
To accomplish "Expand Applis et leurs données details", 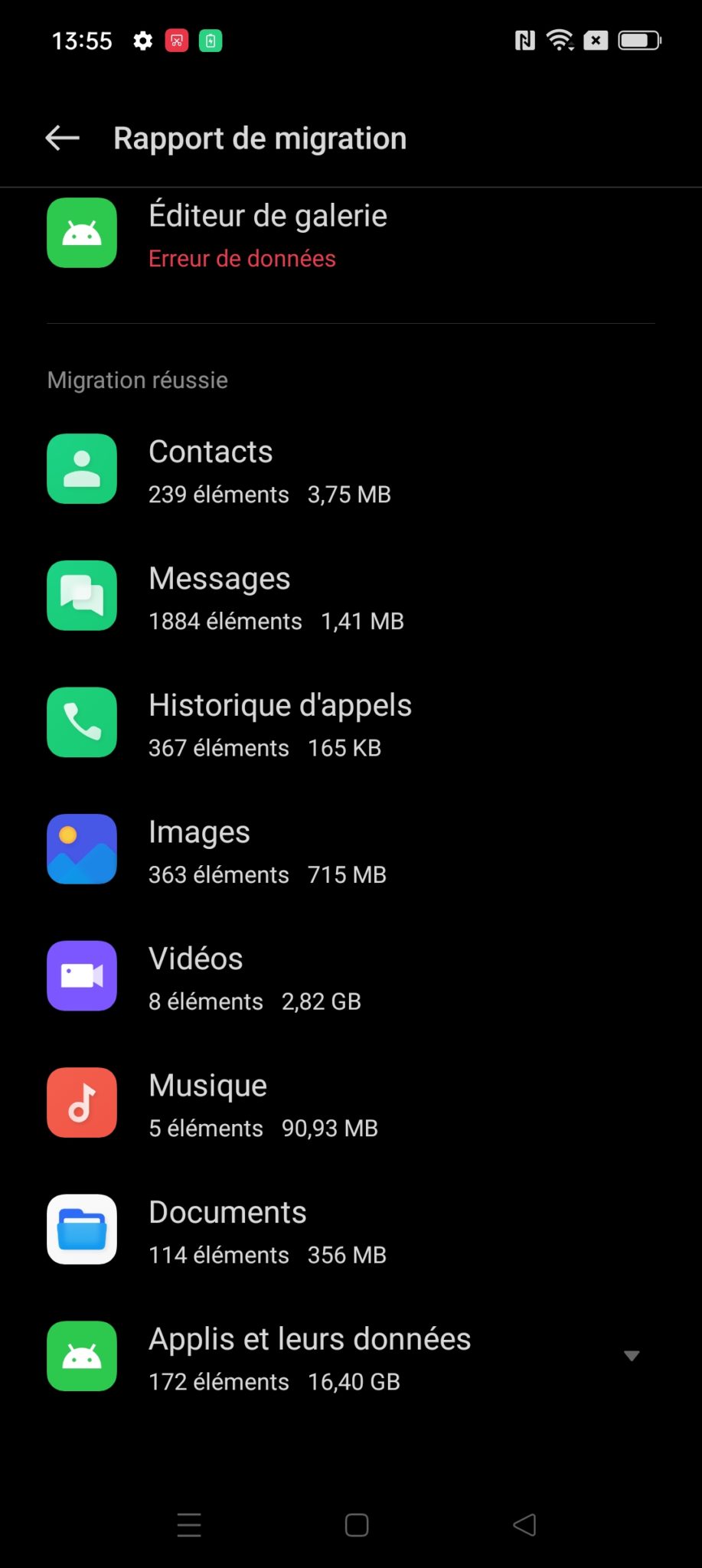I will (631, 1356).
